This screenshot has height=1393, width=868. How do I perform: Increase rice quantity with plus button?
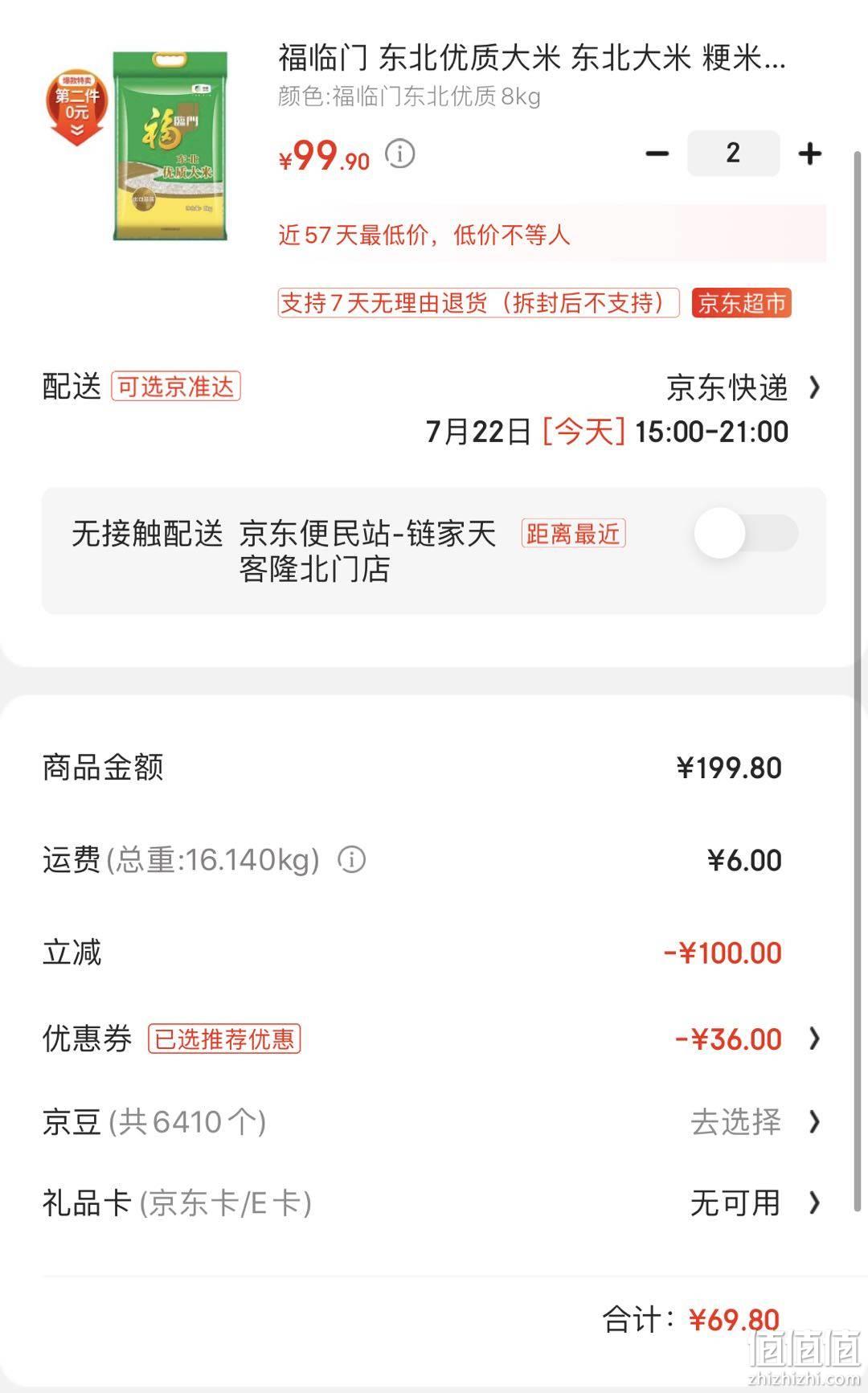click(x=810, y=154)
